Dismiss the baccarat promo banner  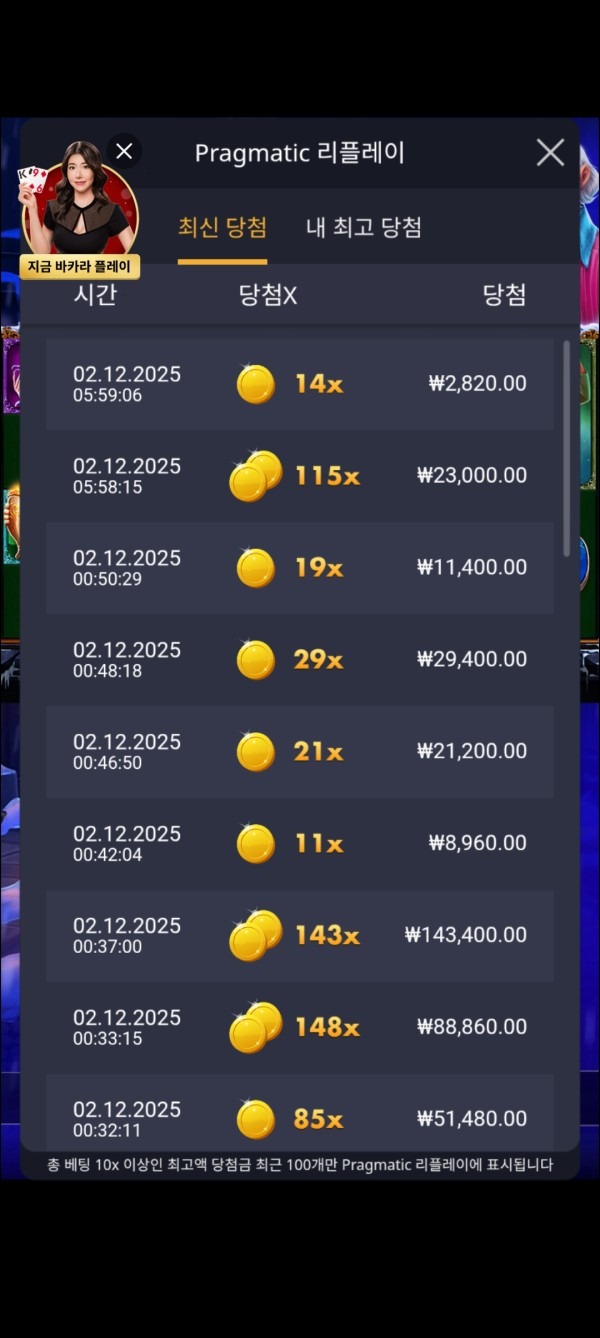coord(124,151)
